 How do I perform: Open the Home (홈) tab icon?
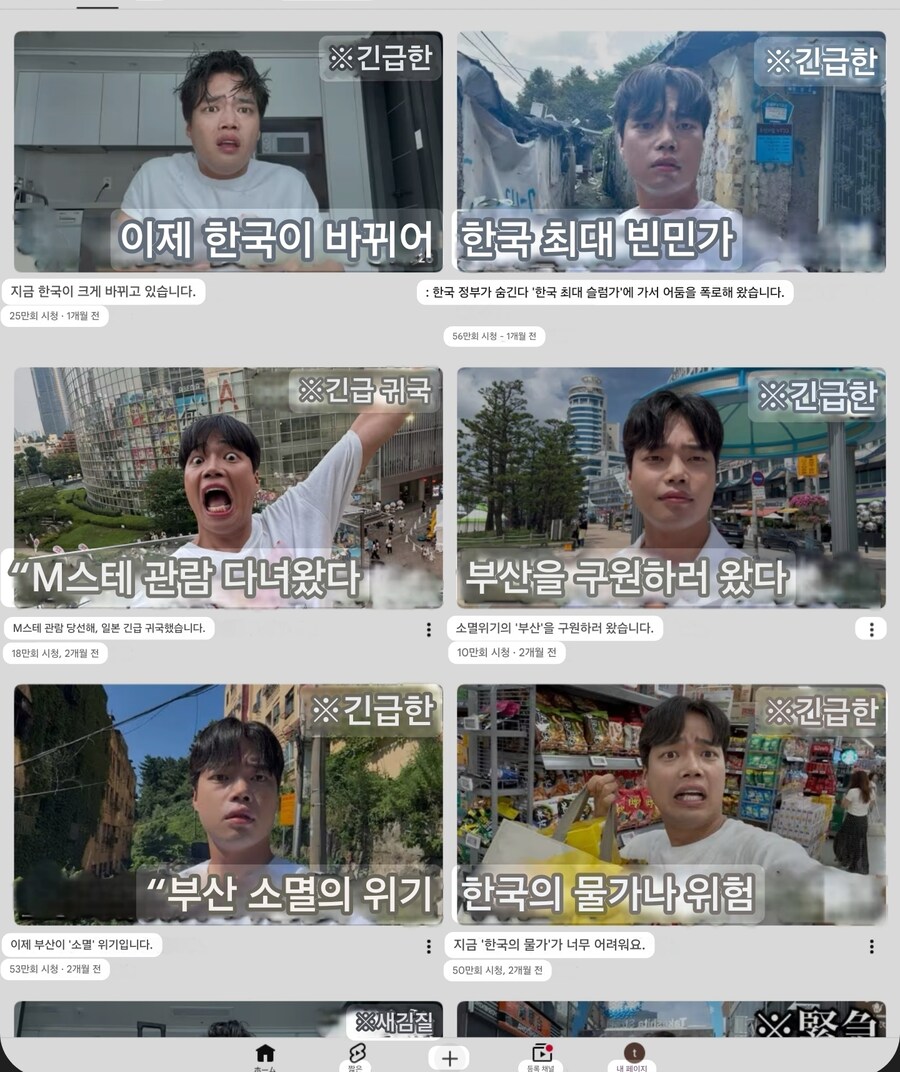(x=266, y=1054)
